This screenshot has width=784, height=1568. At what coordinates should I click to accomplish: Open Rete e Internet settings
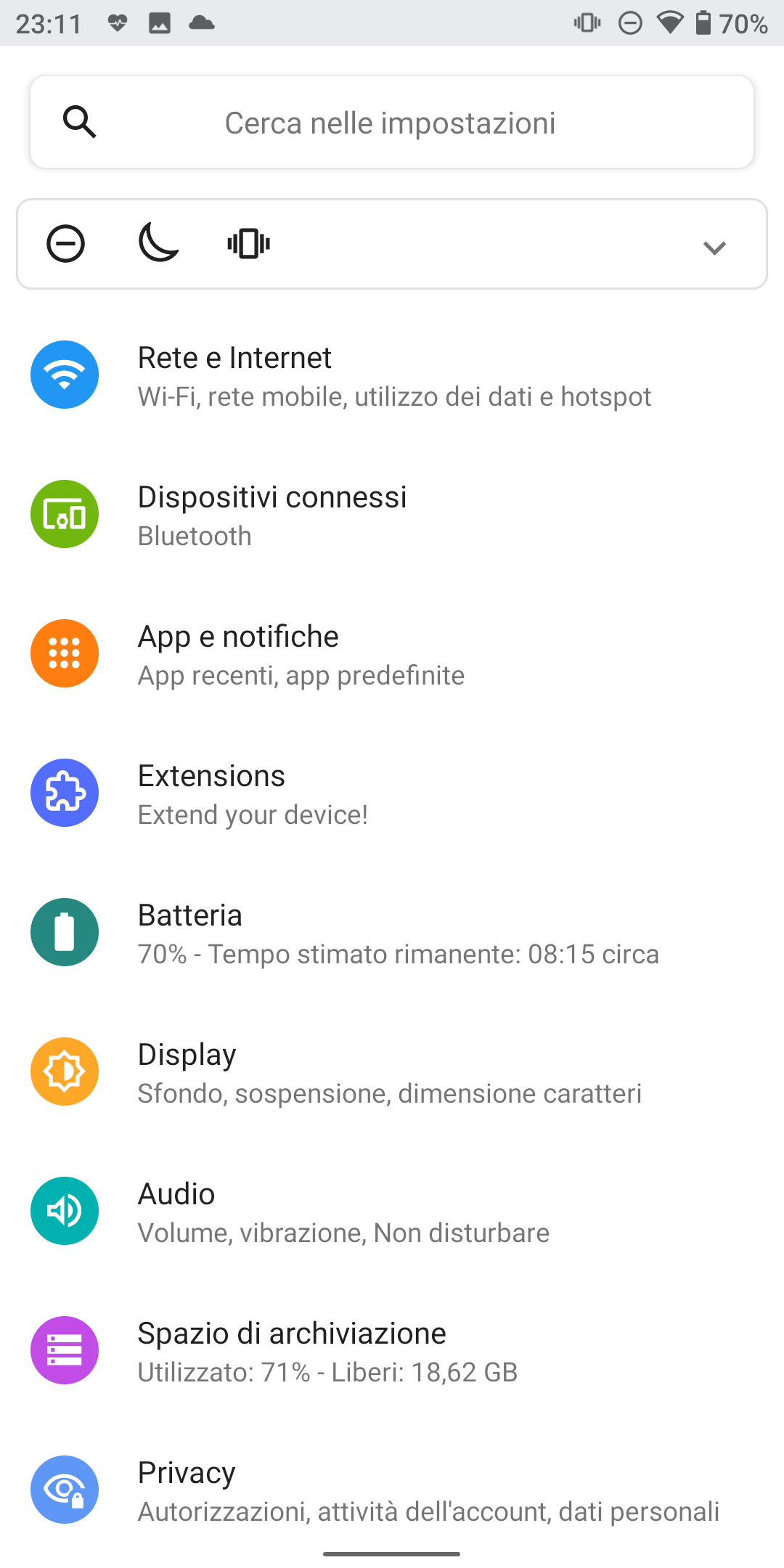coord(392,375)
